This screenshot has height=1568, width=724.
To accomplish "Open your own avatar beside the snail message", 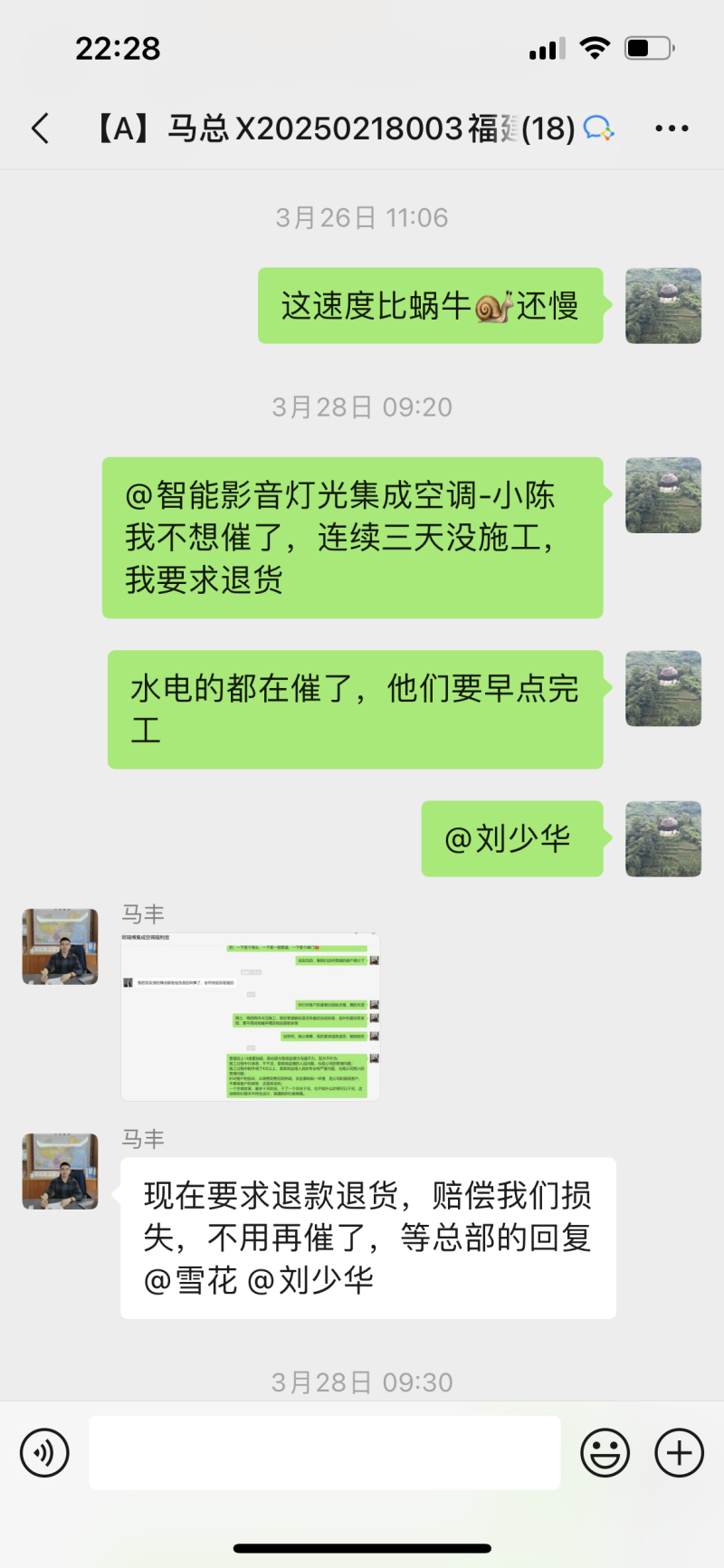I will [662, 306].
